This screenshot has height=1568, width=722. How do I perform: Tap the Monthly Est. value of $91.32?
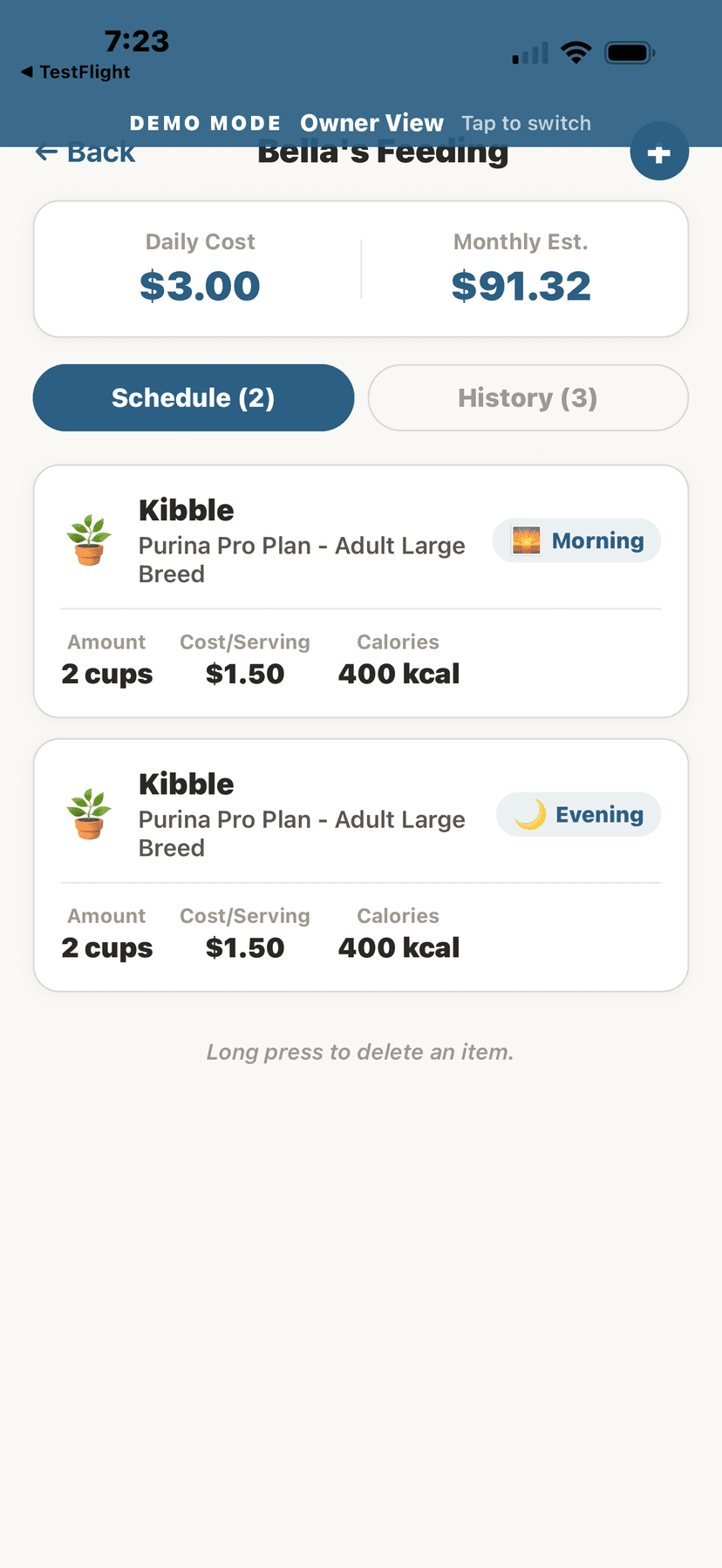[521, 285]
